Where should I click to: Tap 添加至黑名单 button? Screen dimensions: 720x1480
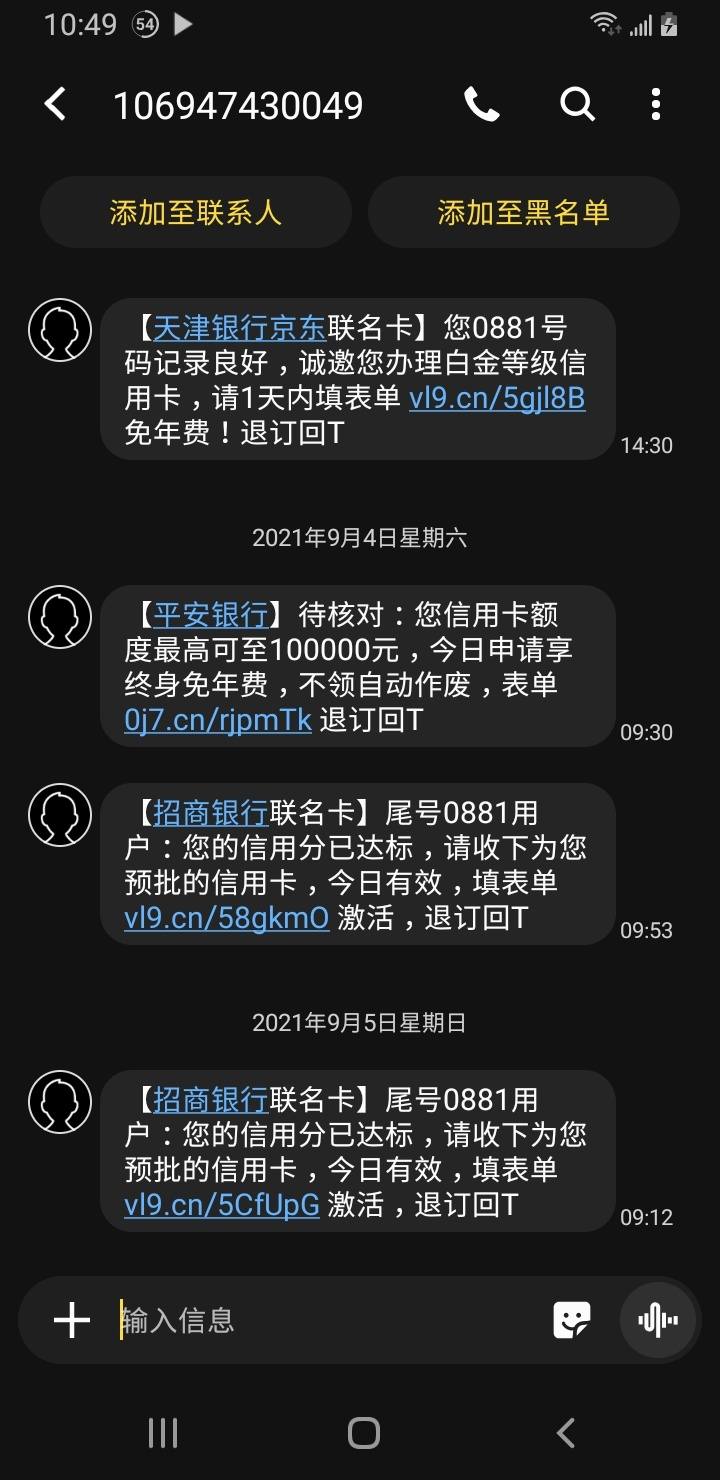coord(524,212)
